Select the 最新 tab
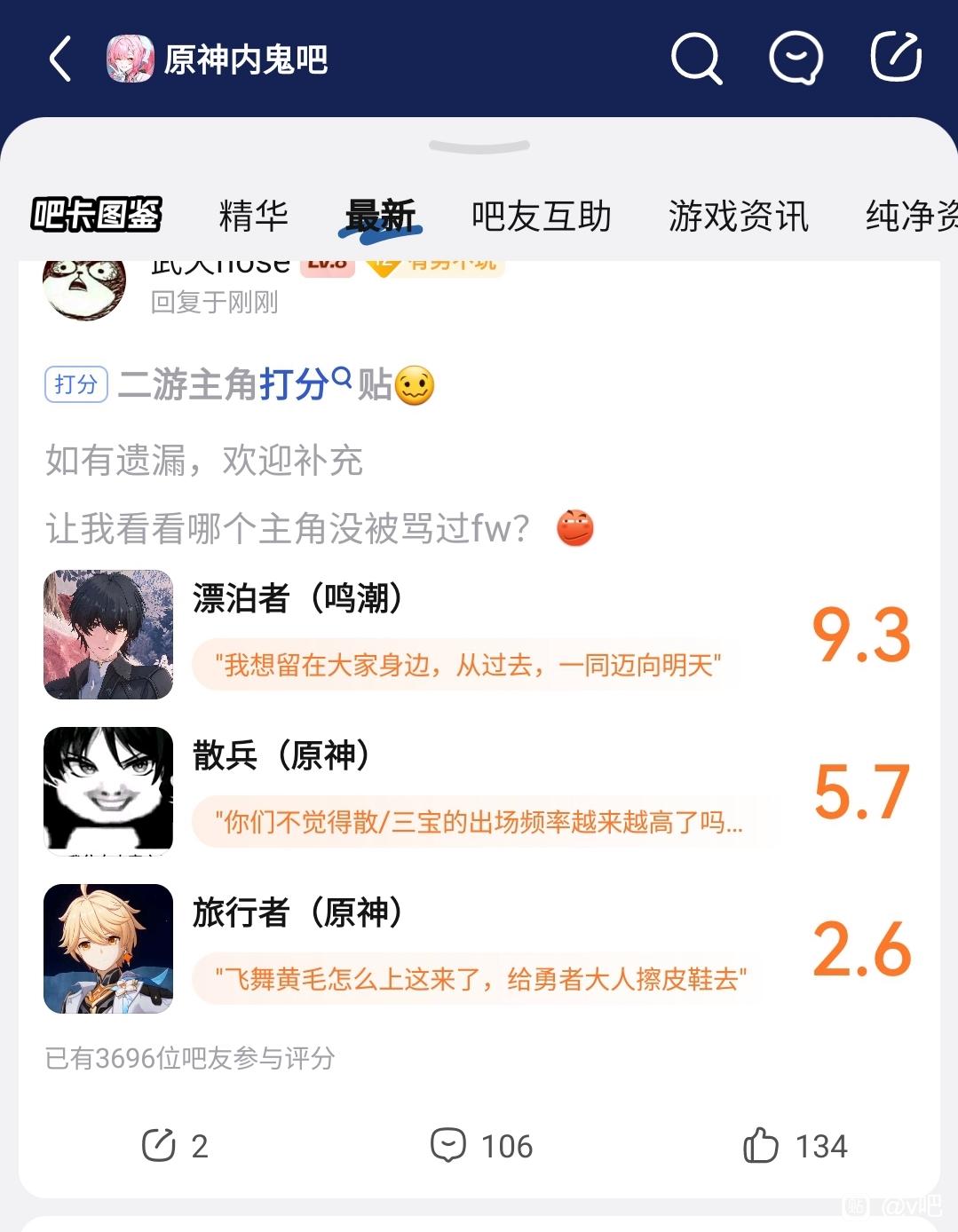 click(x=380, y=216)
